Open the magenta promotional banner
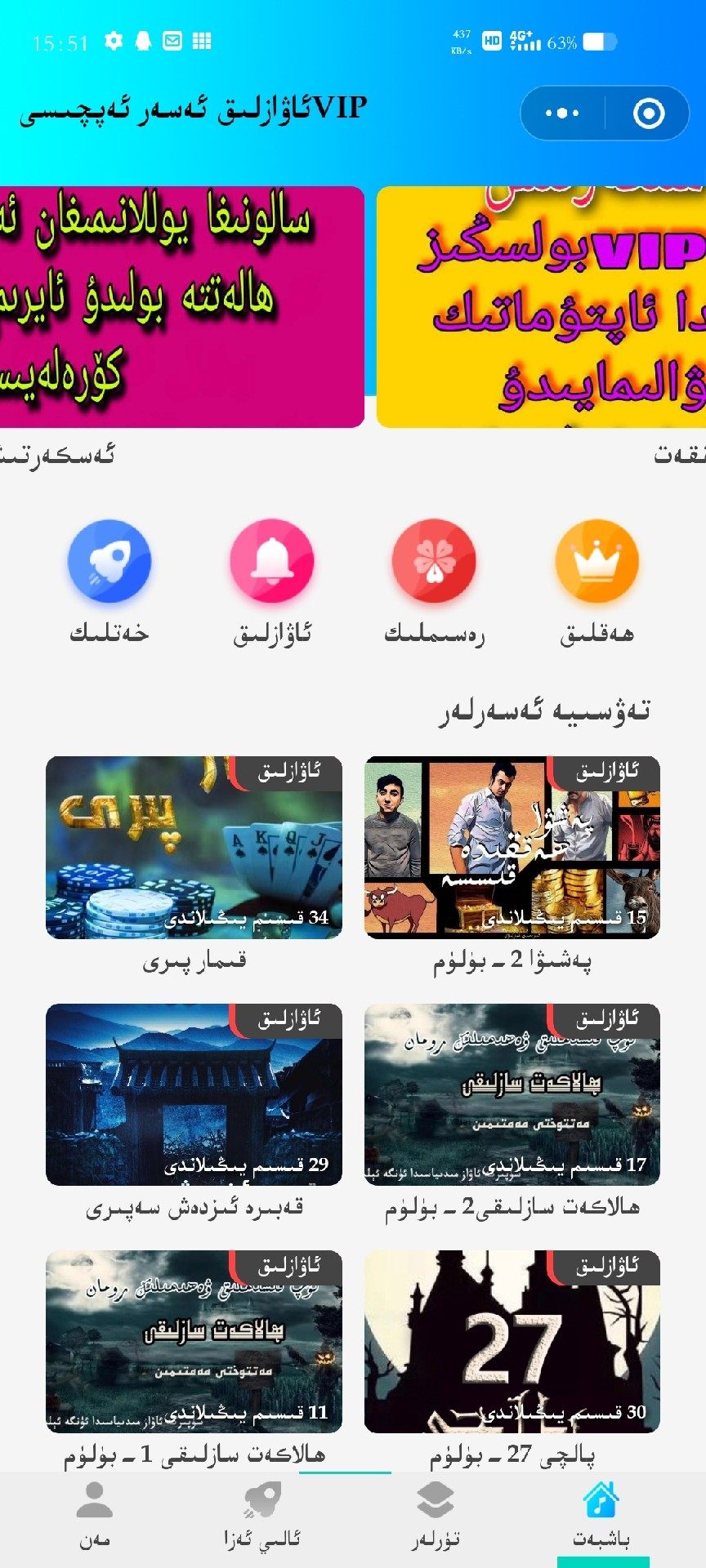 click(x=181, y=306)
